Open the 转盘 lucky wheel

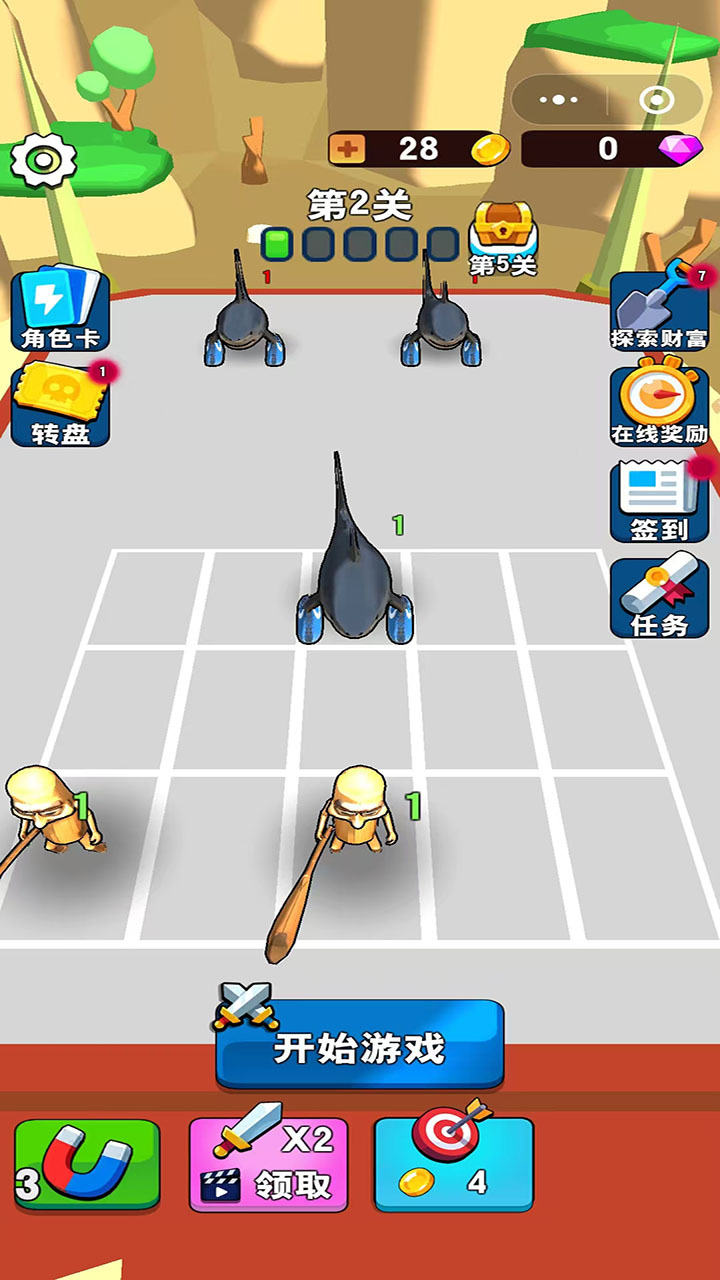tap(60, 405)
